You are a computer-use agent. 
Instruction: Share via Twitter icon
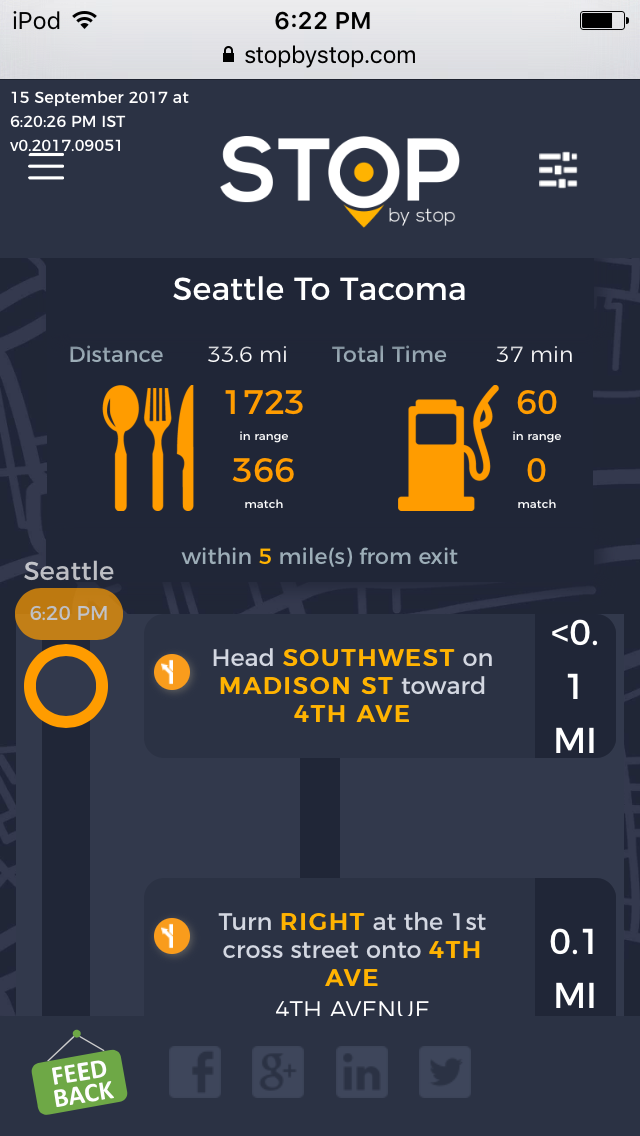(444, 1073)
